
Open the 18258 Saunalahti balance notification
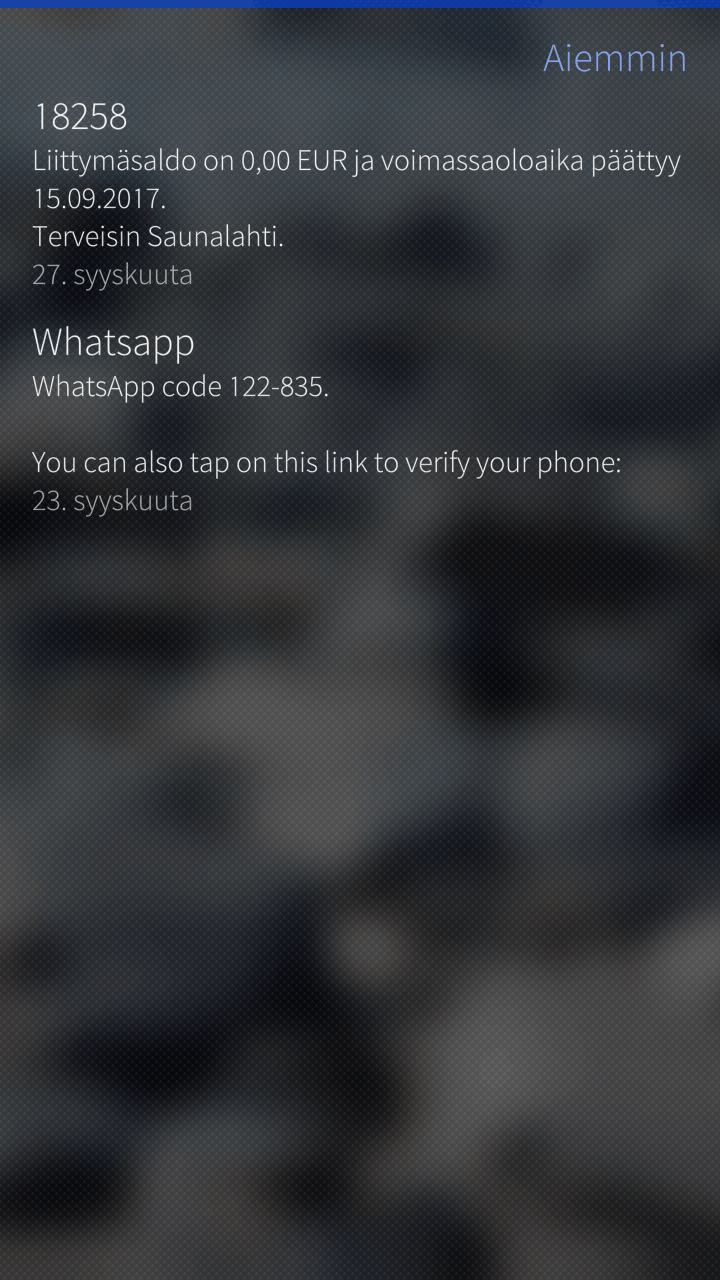[358, 195]
